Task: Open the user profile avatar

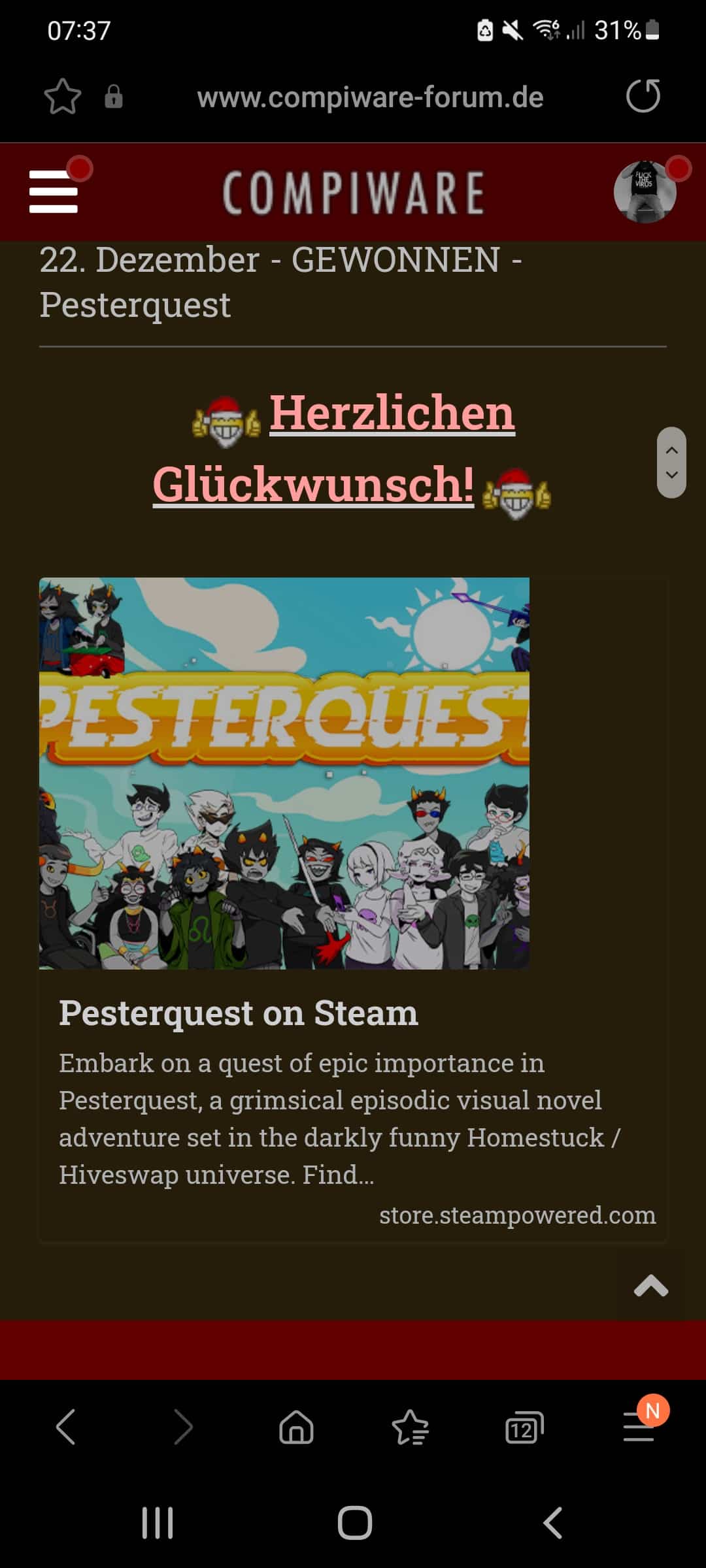Action: pyautogui.click(x=645, y=192)
